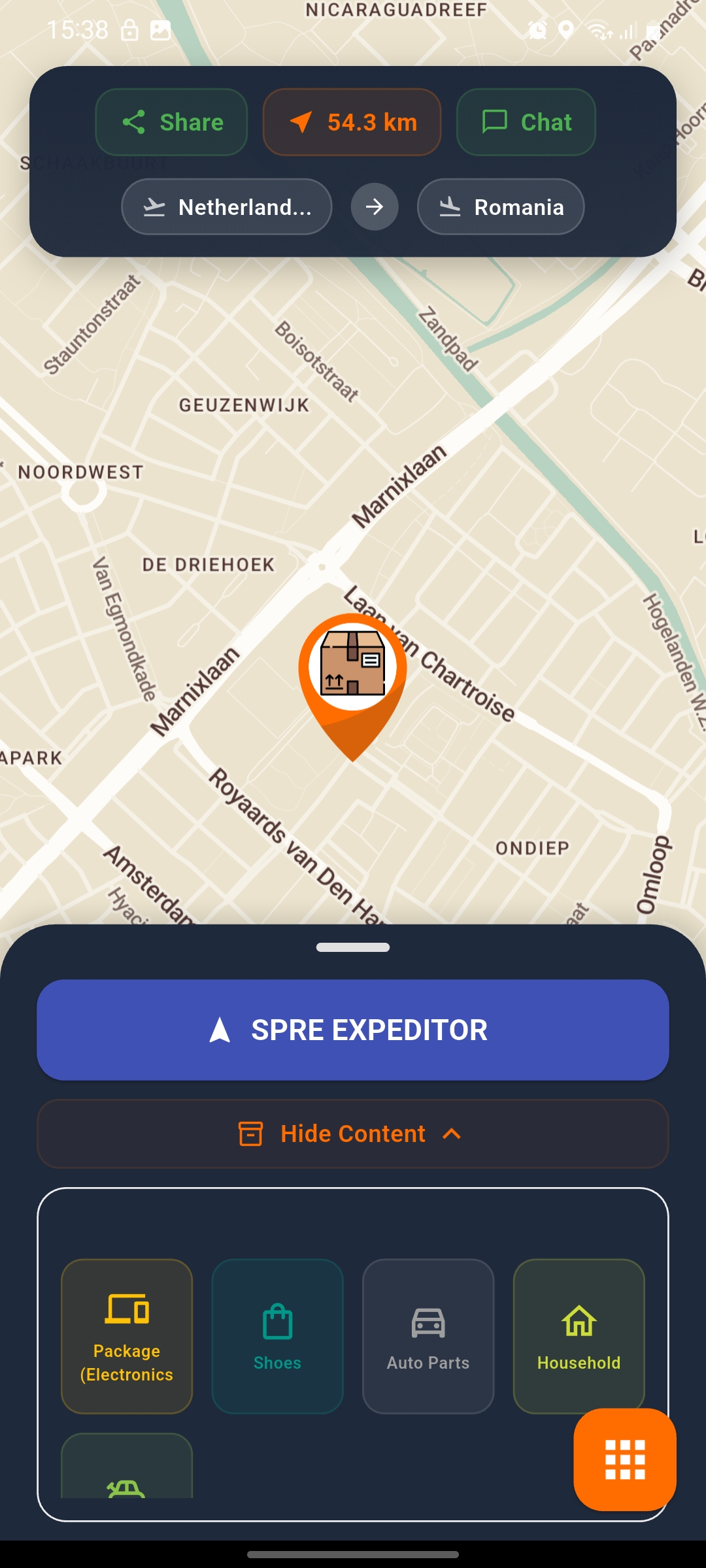Tap the arrow between the countries
706x1568 pixels.
tap(375, 207)
